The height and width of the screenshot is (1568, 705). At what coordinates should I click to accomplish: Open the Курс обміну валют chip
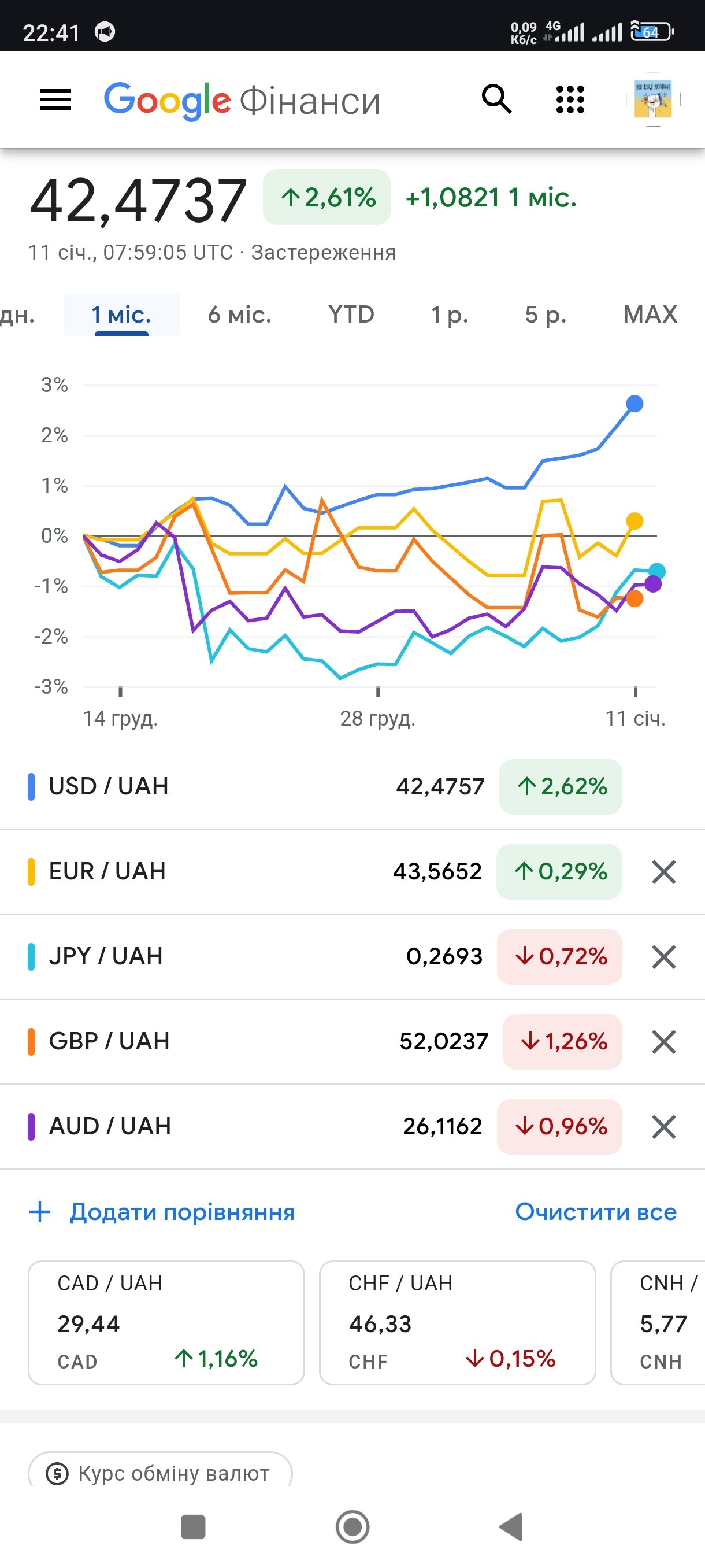pyautogui.click(x=161, y=1473)
